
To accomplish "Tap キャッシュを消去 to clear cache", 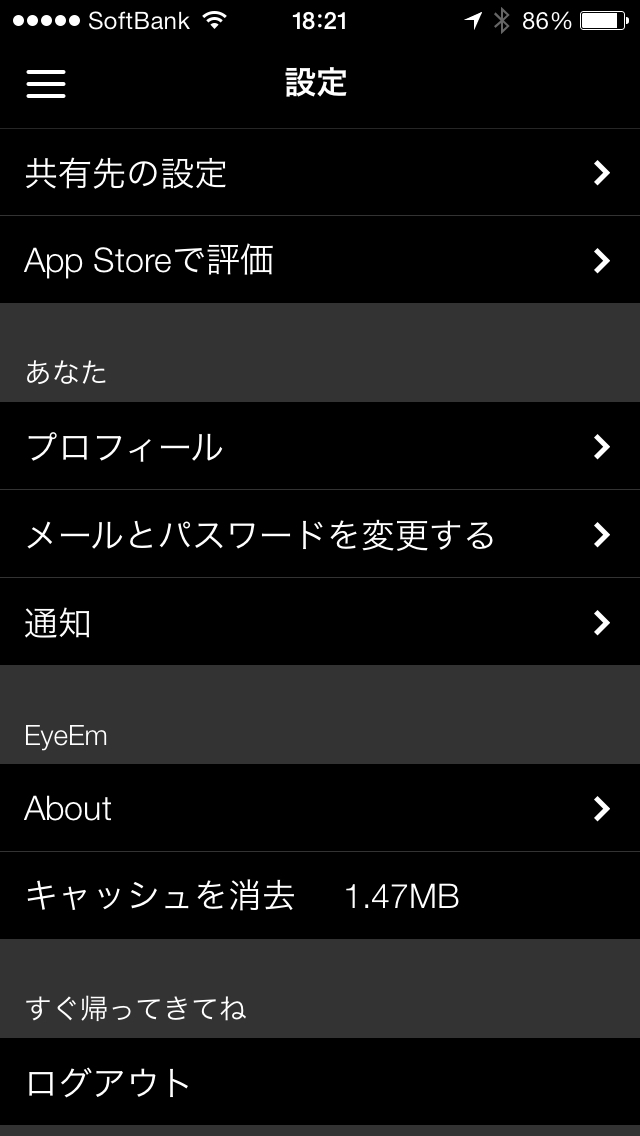I will click(x=320, y=895).
